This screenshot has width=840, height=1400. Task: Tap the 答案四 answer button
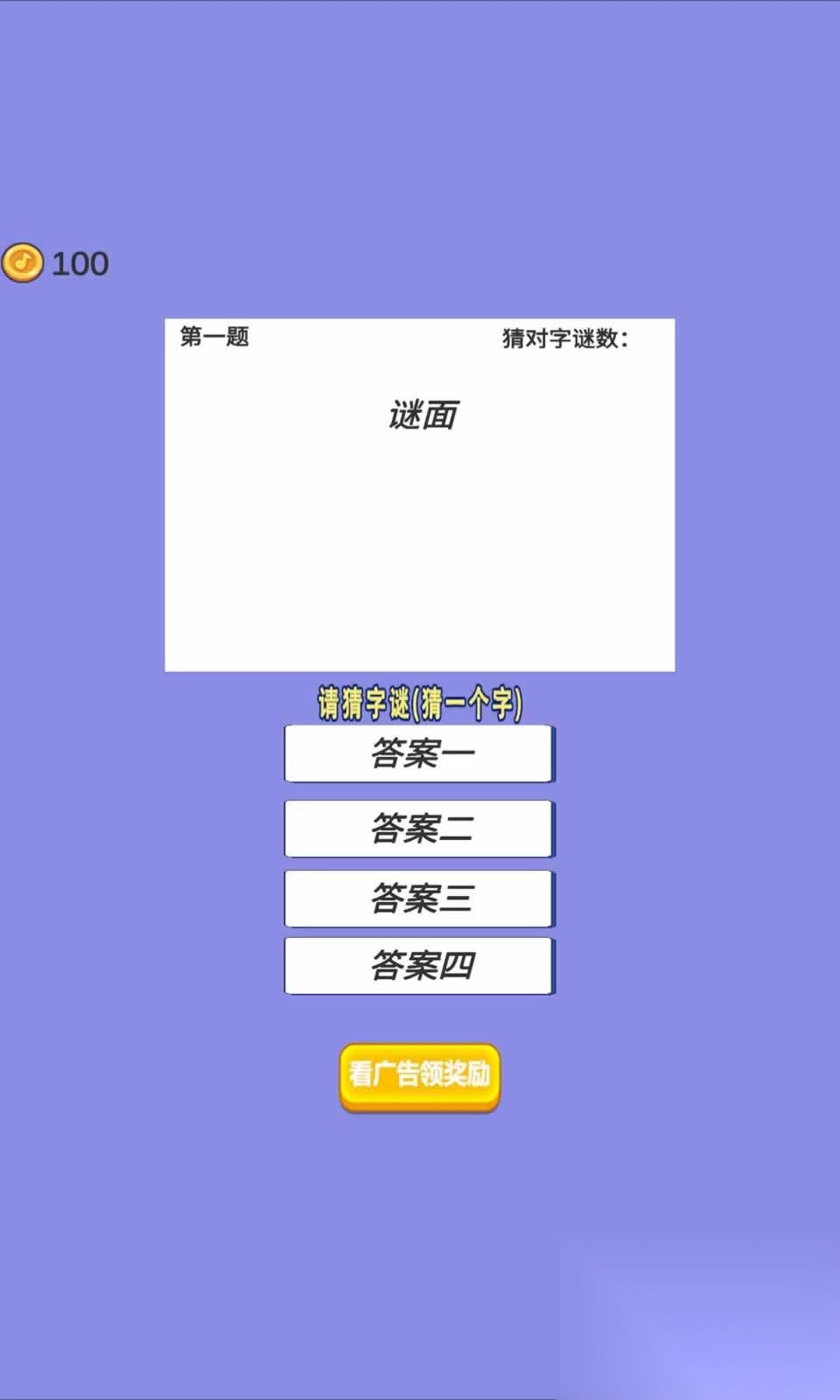[420, 966]
